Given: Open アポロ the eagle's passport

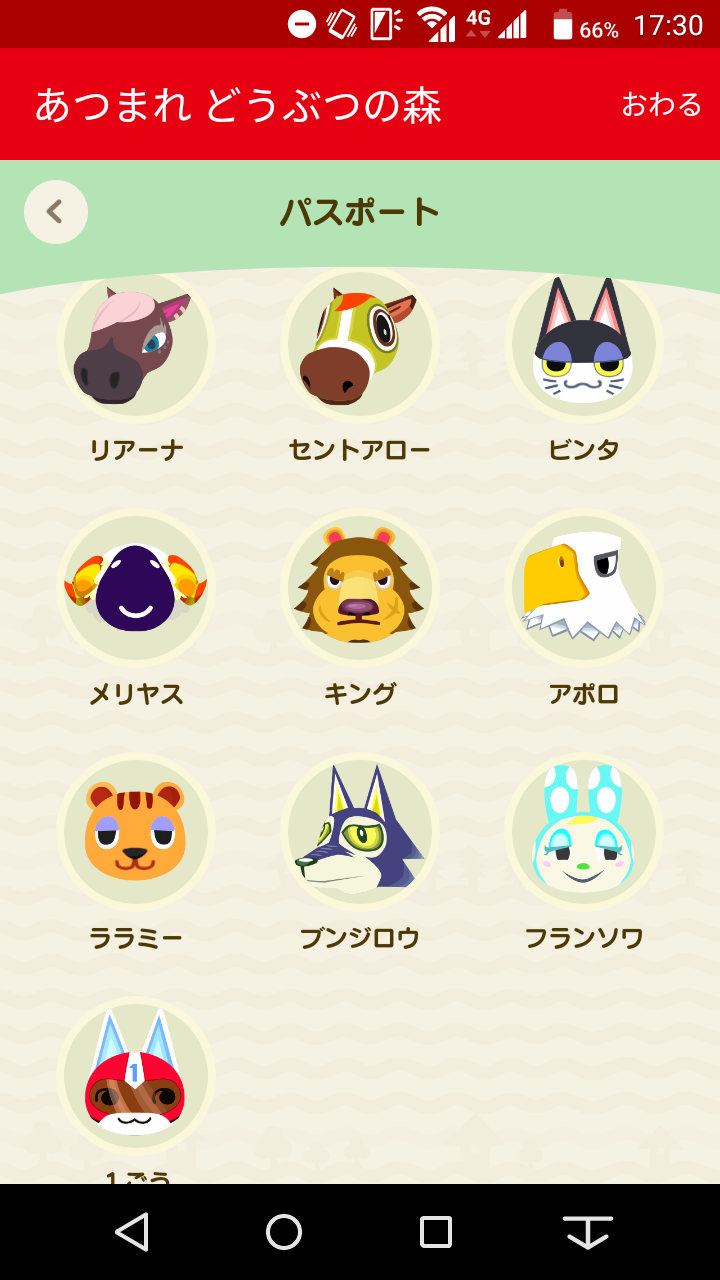Looking at the screenshot, I should point(584,589).
